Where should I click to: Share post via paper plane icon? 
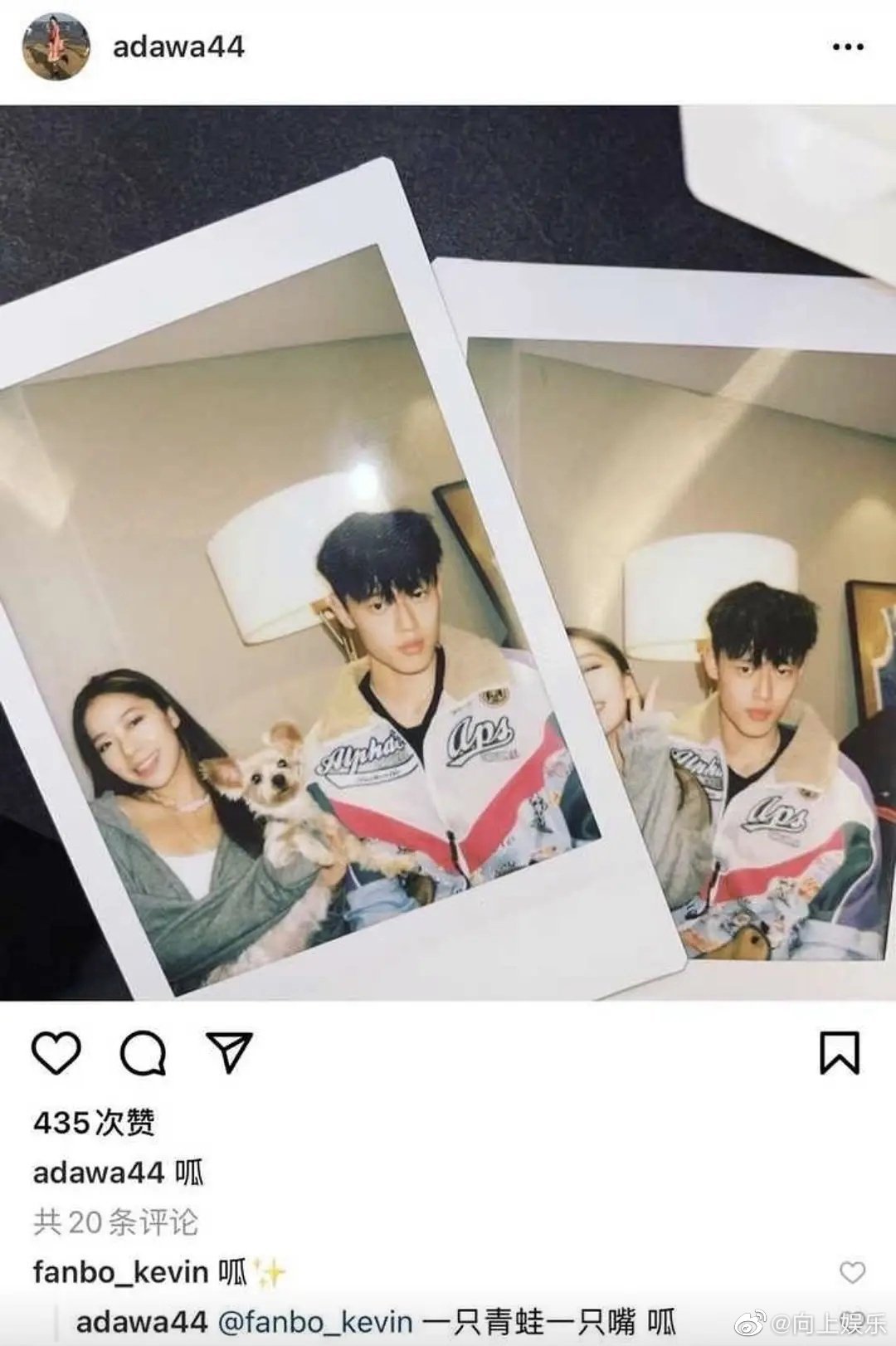pyautogui.click(x=229, y=1053)
